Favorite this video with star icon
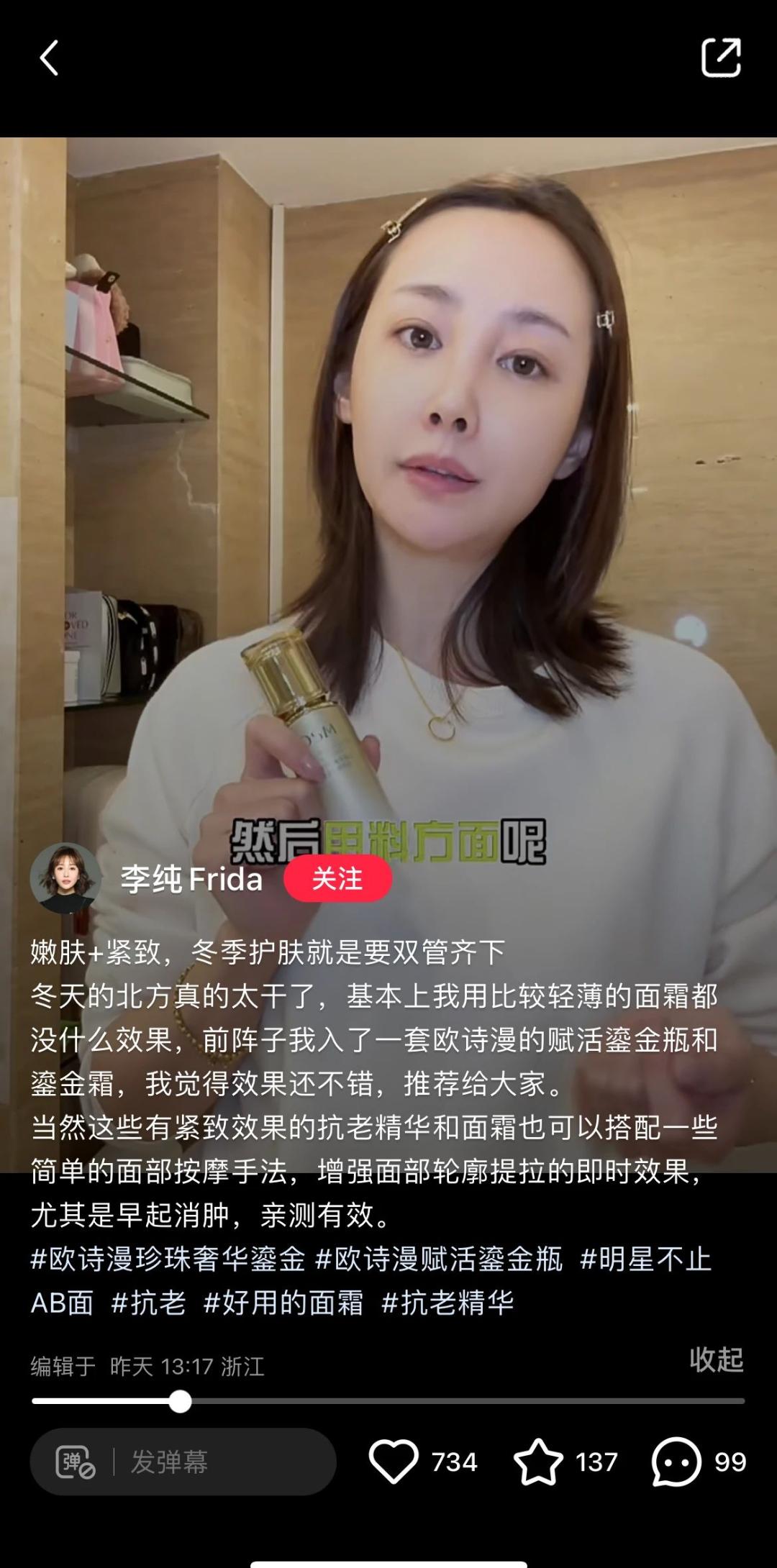The image size is (777, 1568). click(538, 1462)
